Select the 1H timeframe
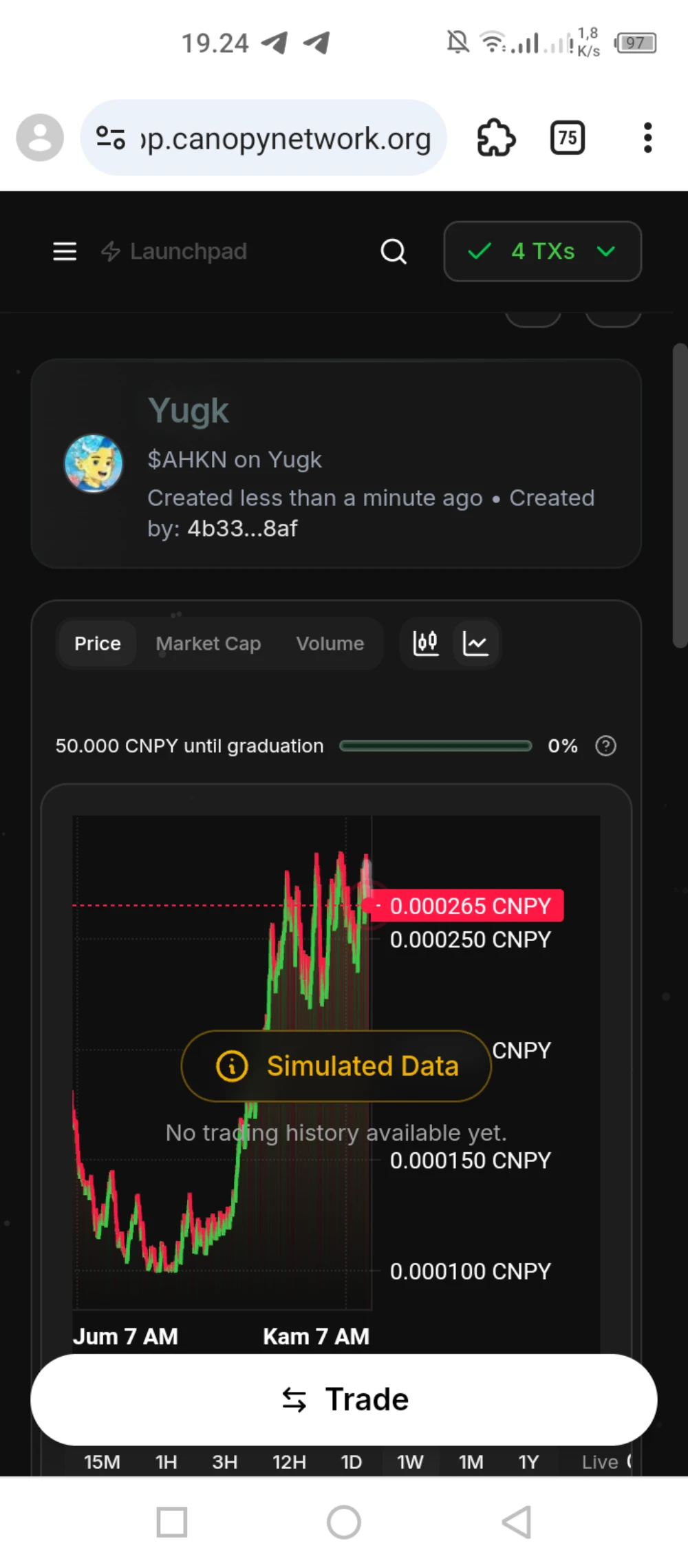This screenshot has width=688, height=1568. tap(166, 1461)
